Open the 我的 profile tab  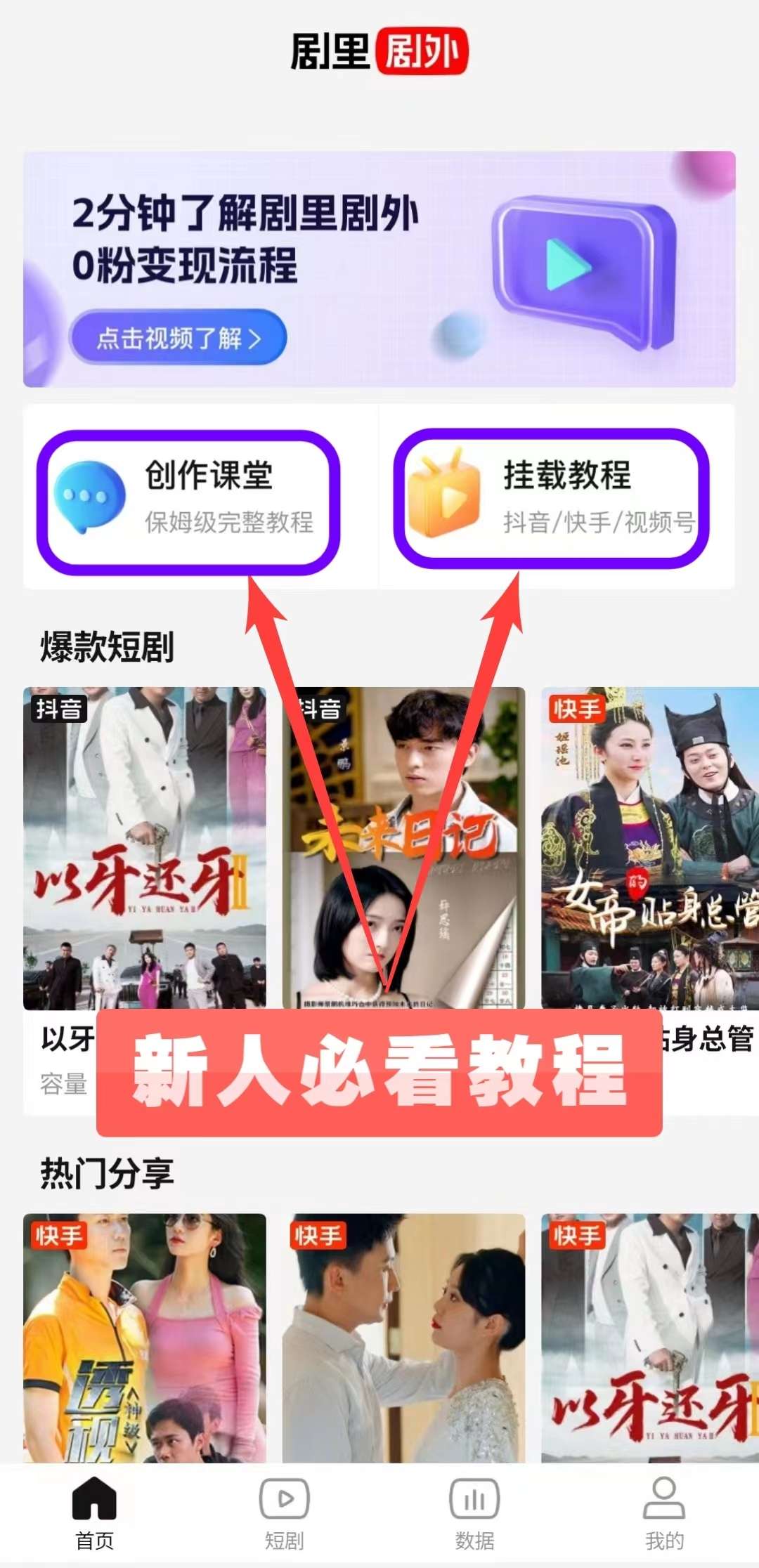pos(664,1513)
